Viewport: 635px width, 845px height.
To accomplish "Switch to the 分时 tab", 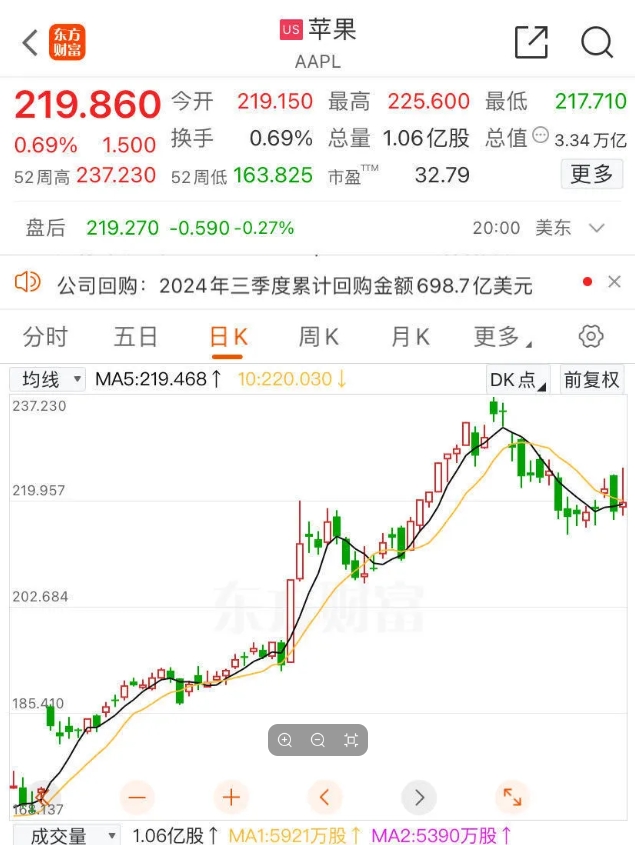I will coord(45,337).
